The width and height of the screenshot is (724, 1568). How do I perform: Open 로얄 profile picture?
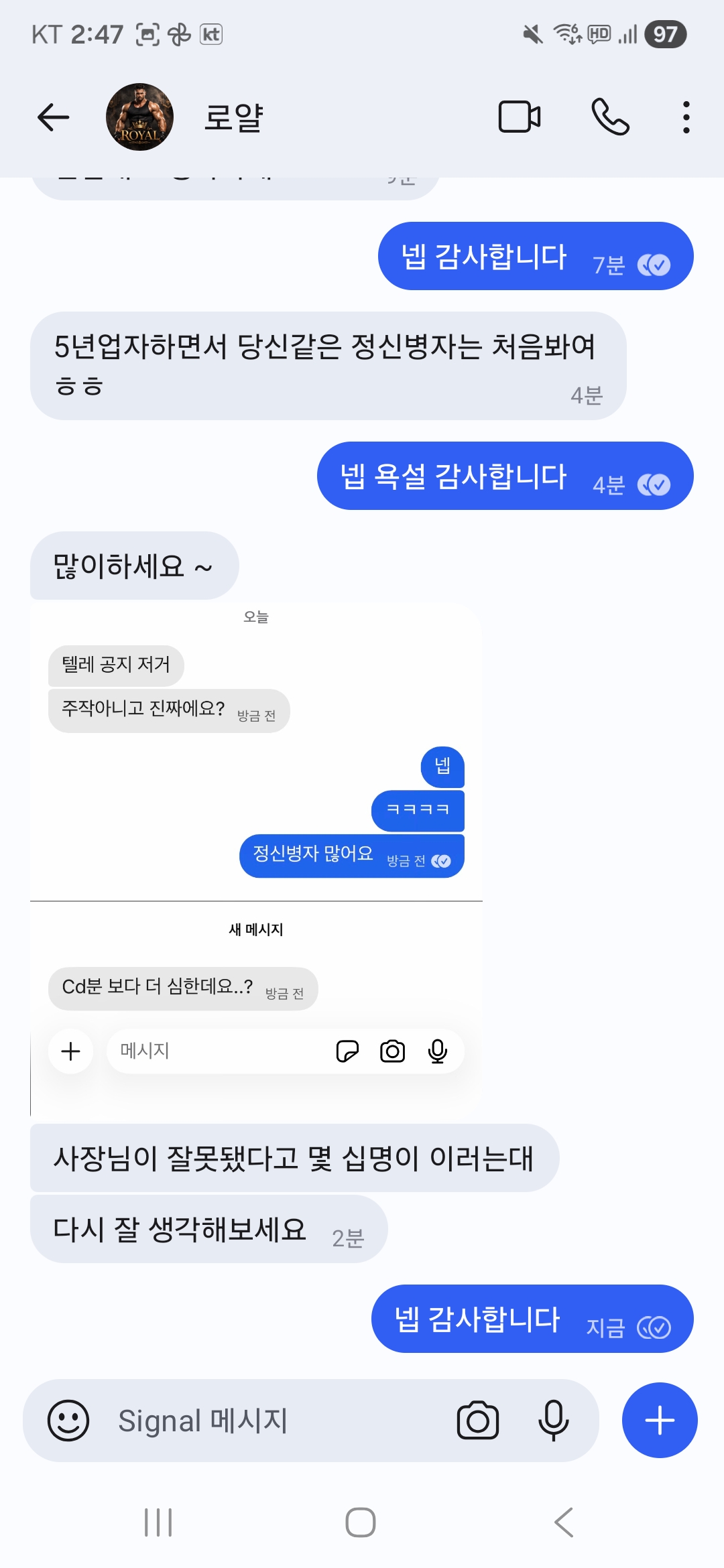coord(139,117)
